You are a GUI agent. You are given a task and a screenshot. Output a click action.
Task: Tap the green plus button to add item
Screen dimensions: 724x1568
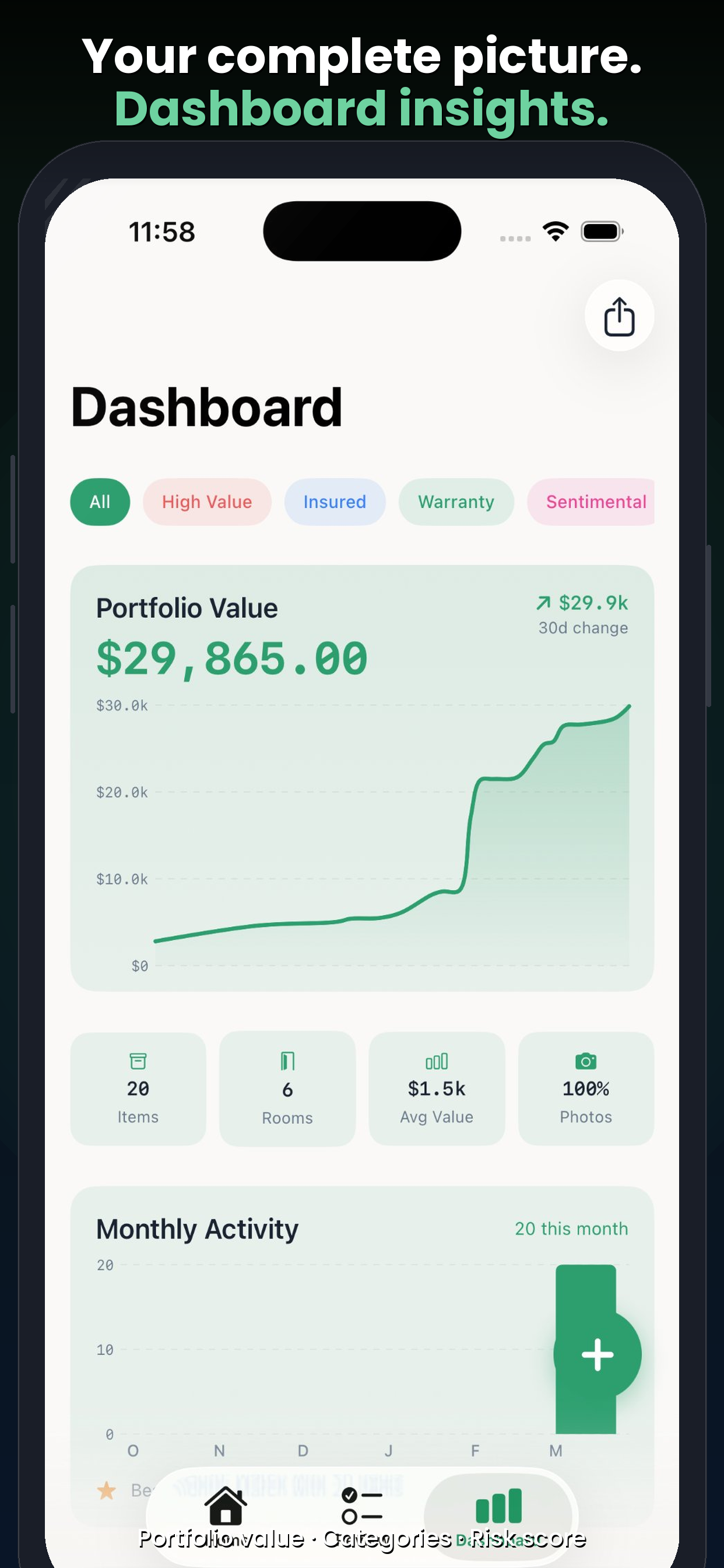[598, 1354]
